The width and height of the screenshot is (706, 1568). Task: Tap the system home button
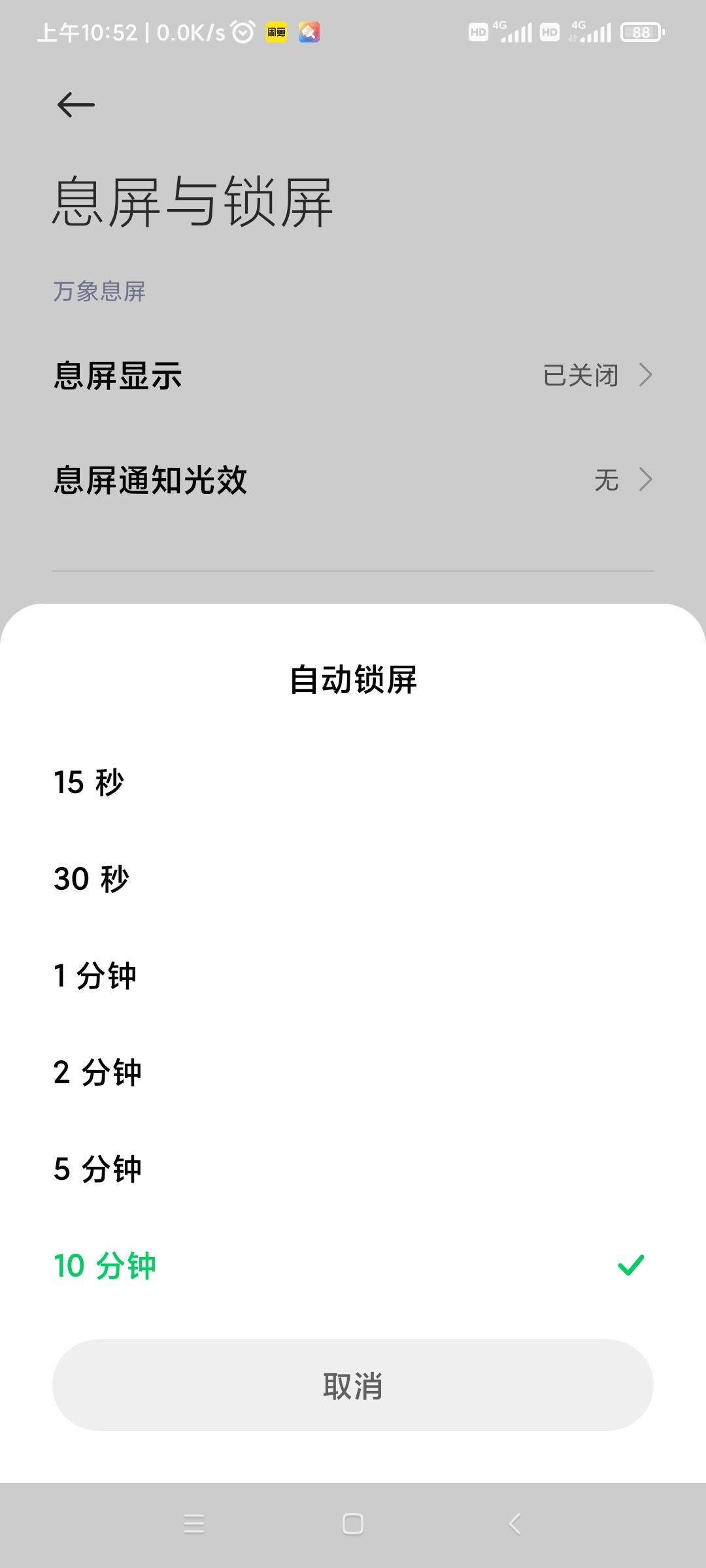click(353, 1524)
